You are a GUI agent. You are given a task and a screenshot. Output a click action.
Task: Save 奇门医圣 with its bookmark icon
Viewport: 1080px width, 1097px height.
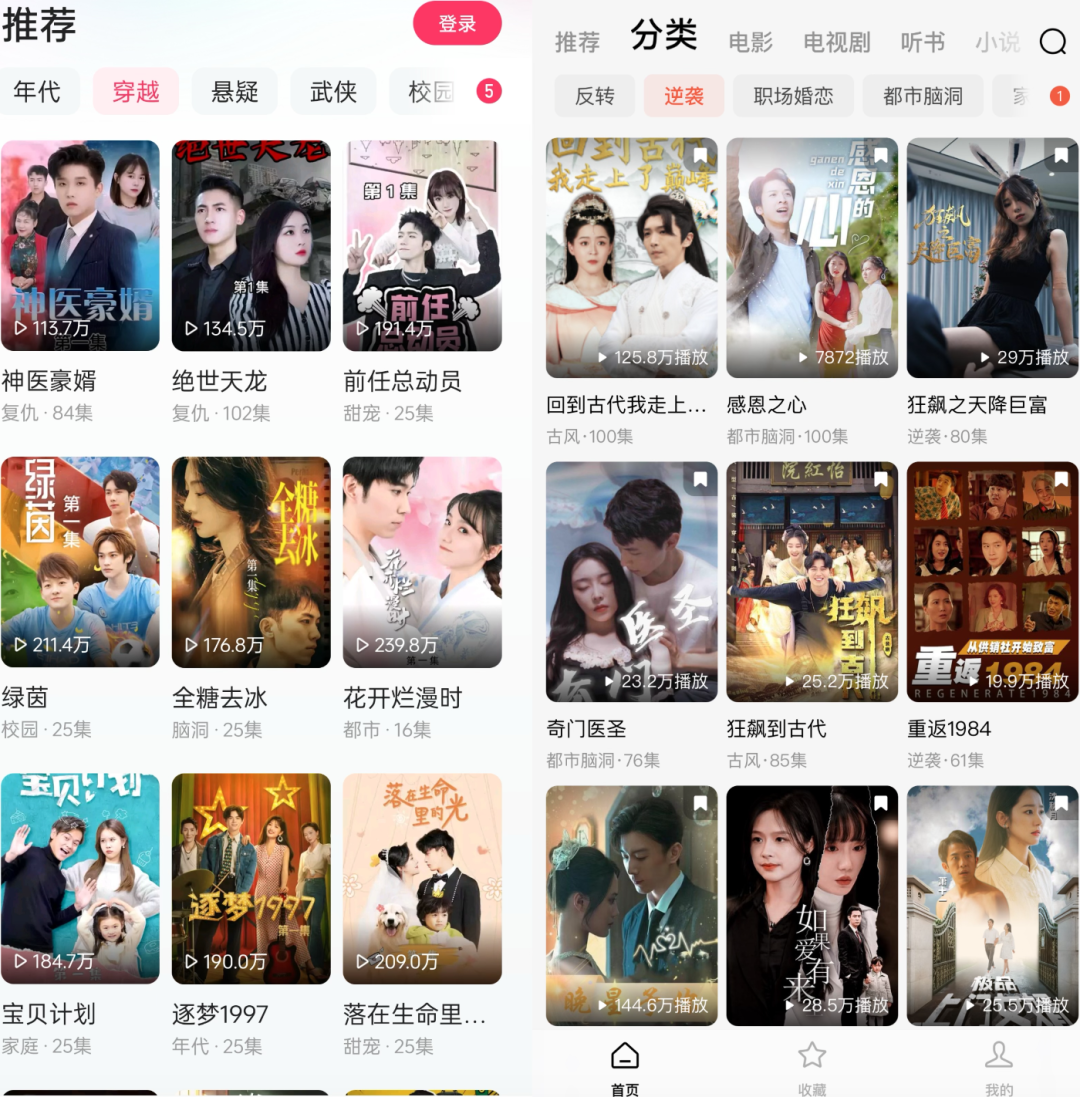click(x=700, y=480)
